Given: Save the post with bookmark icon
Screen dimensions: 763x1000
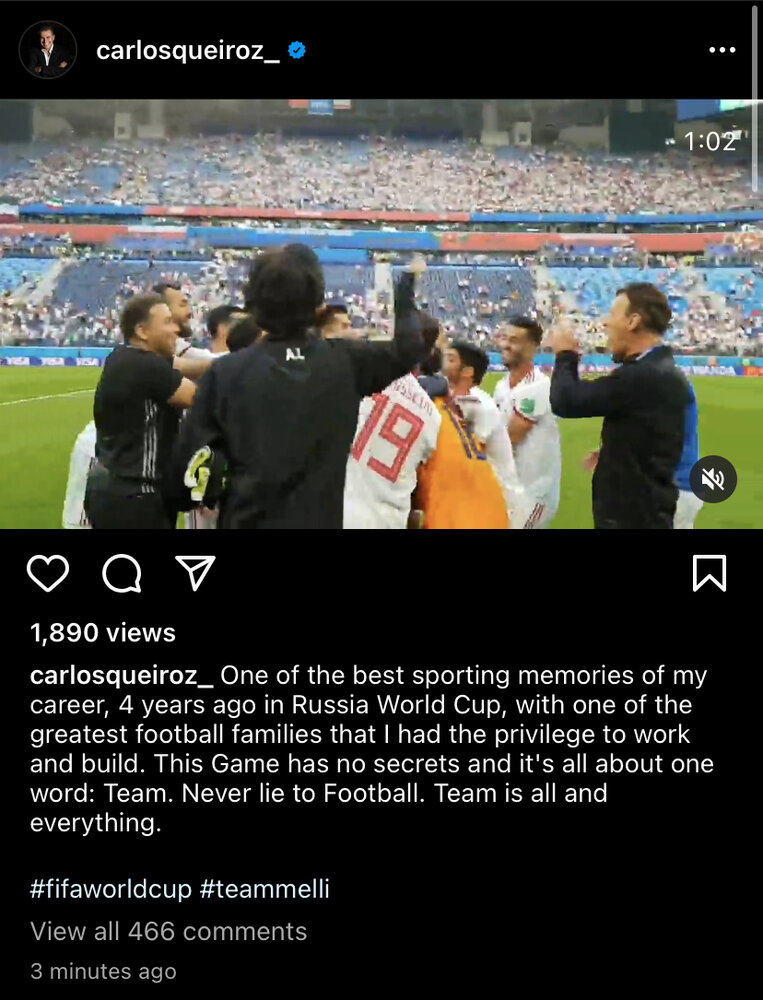Looking at the screenshot, I should pos(709,573).
